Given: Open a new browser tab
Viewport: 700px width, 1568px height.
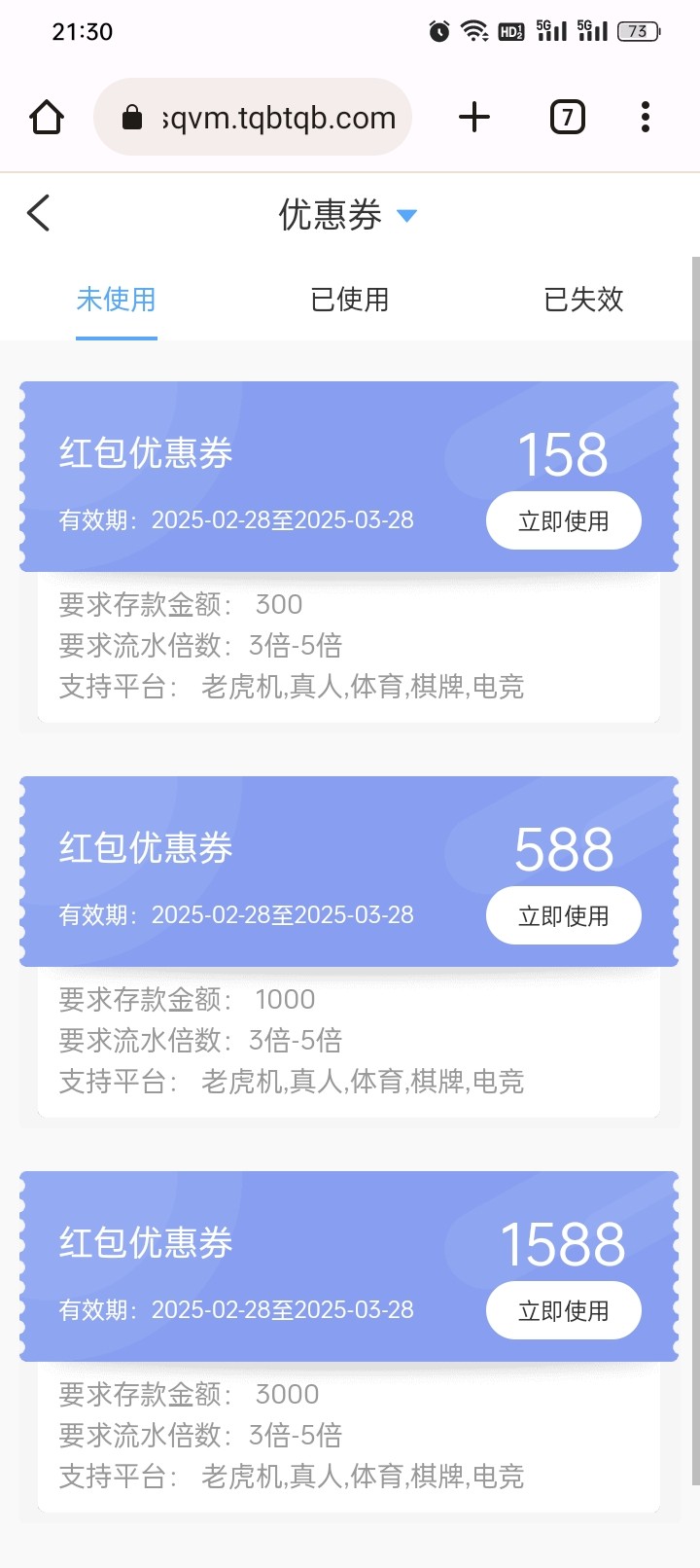Looking at the screenshot, I should pos(474,117).
